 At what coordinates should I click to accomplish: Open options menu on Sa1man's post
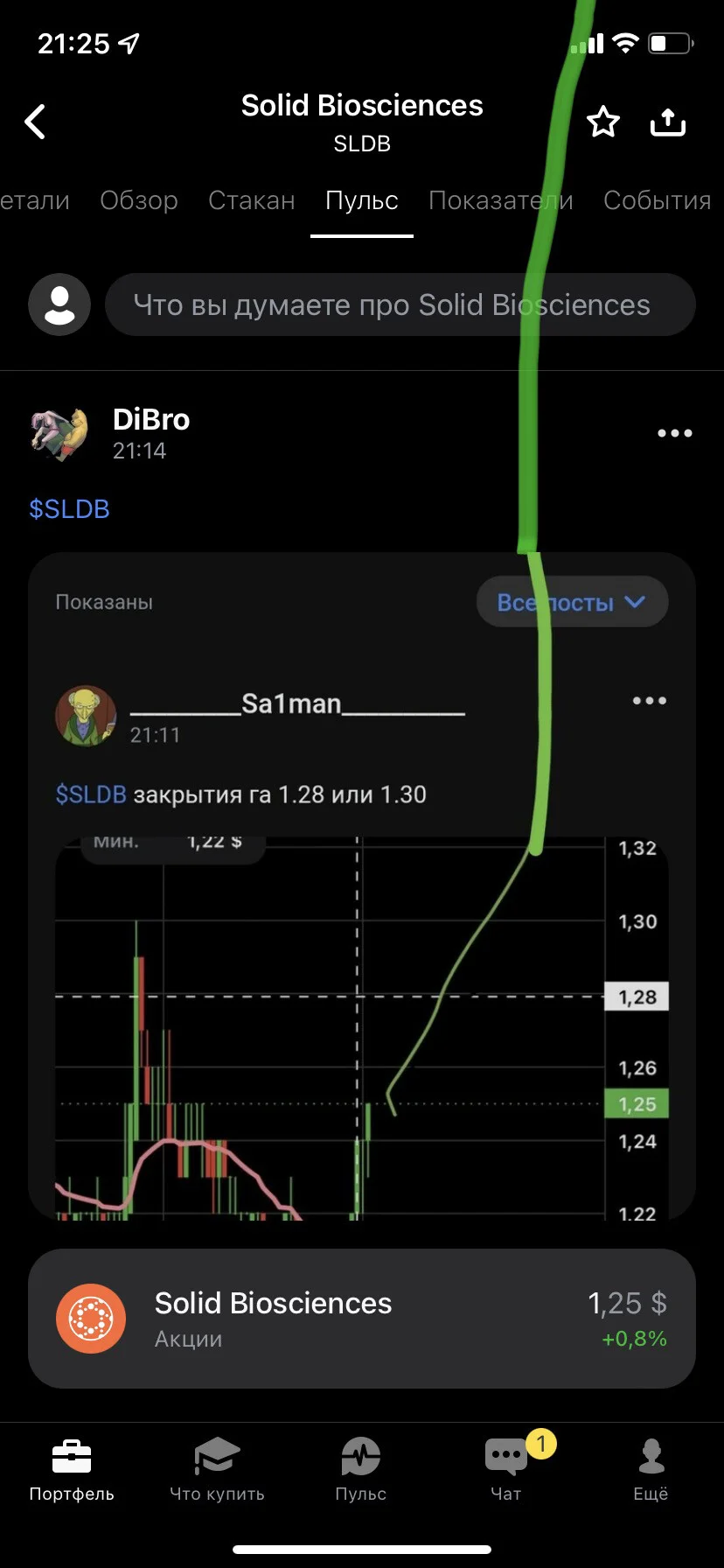click(650, 701)
